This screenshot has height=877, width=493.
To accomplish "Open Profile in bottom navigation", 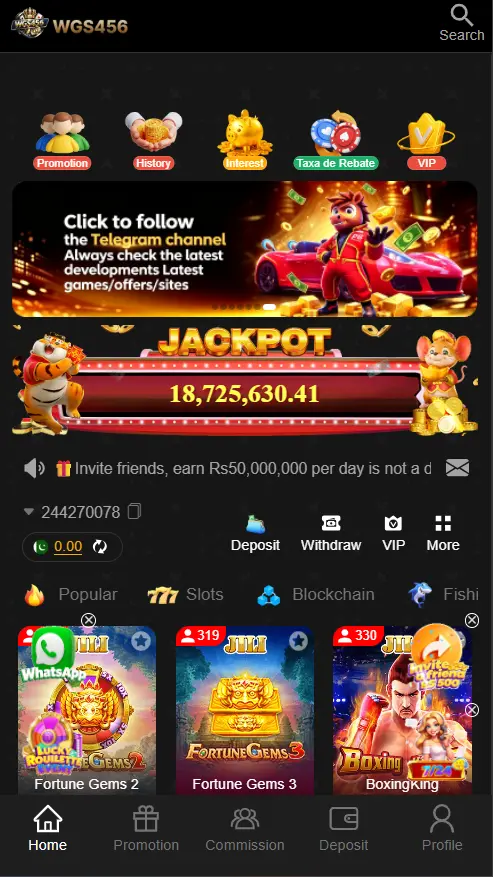I will point(442,828).
